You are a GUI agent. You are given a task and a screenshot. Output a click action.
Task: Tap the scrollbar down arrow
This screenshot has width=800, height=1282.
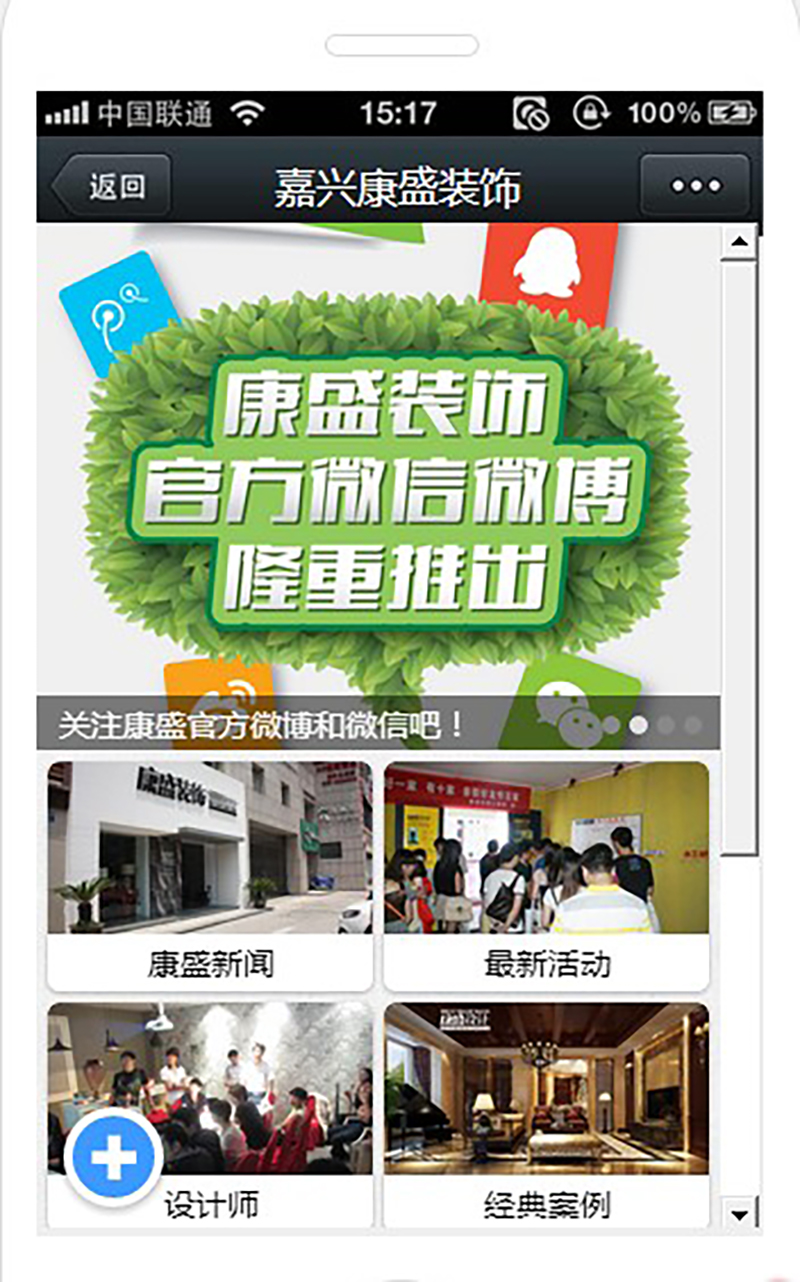(739, 1215)
